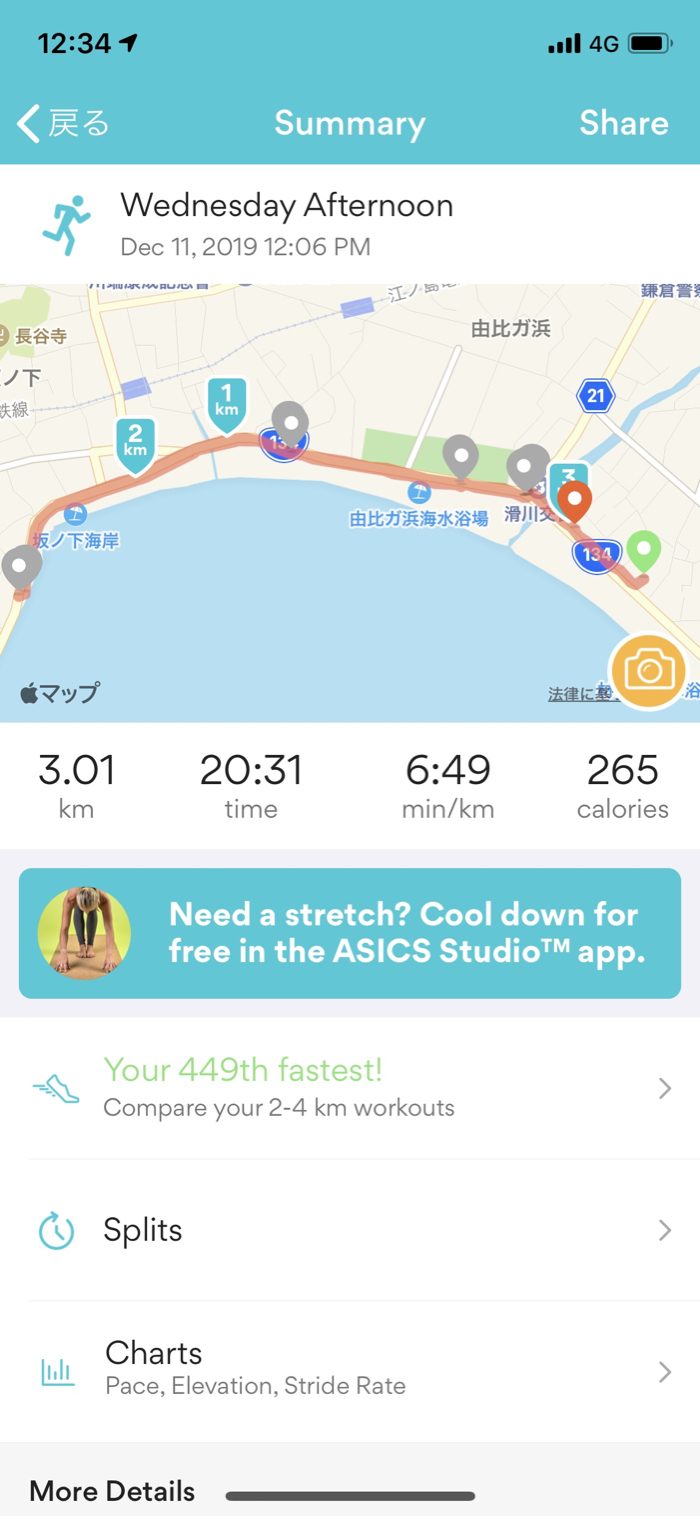The width and height of the screenshot is (700, 1516).
Task: Open the Splits details
Action: (x=350, y=1230)
